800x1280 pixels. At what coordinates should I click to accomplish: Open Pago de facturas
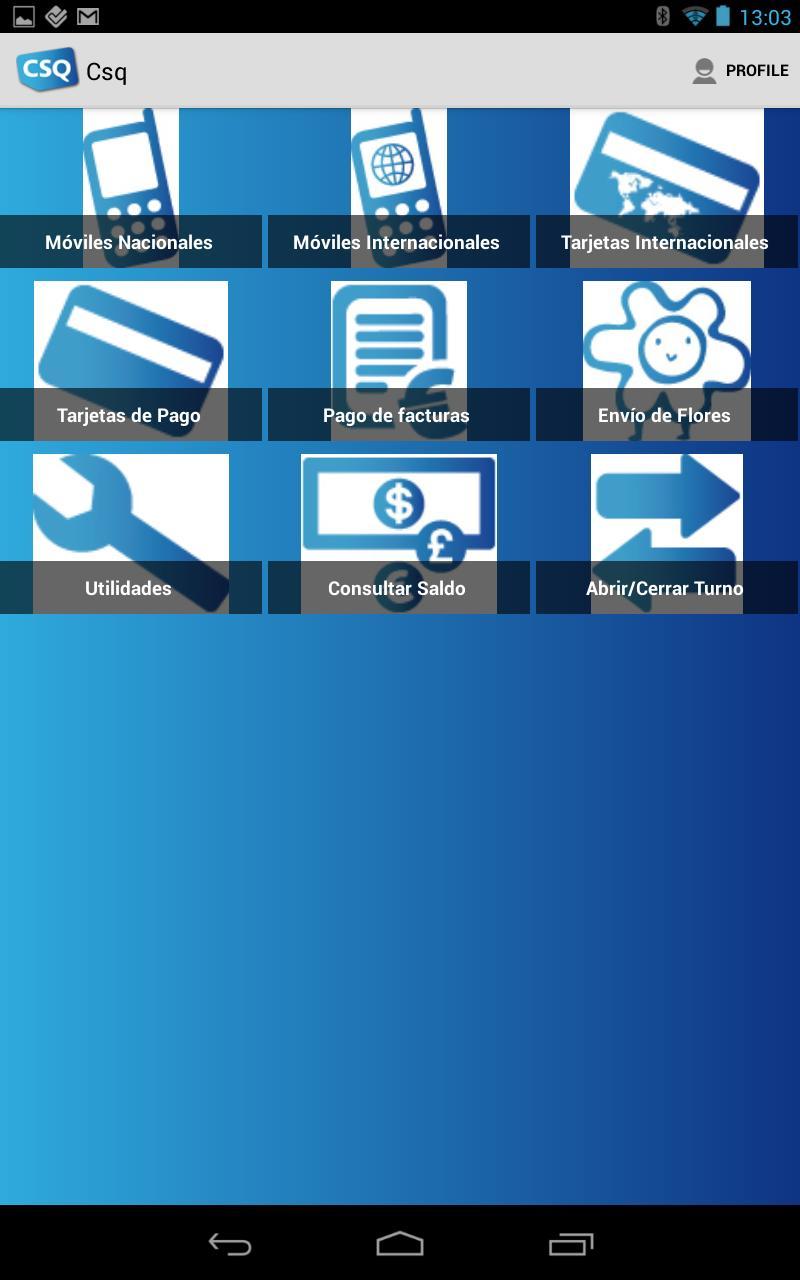click(x=398, y=361)
